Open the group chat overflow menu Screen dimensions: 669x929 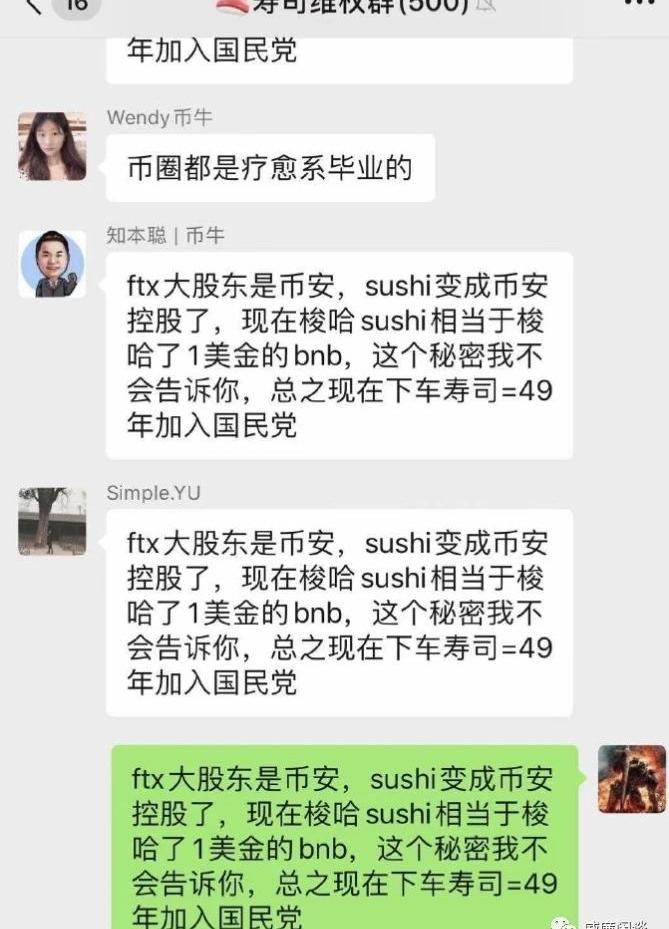[x=639, y=4]
